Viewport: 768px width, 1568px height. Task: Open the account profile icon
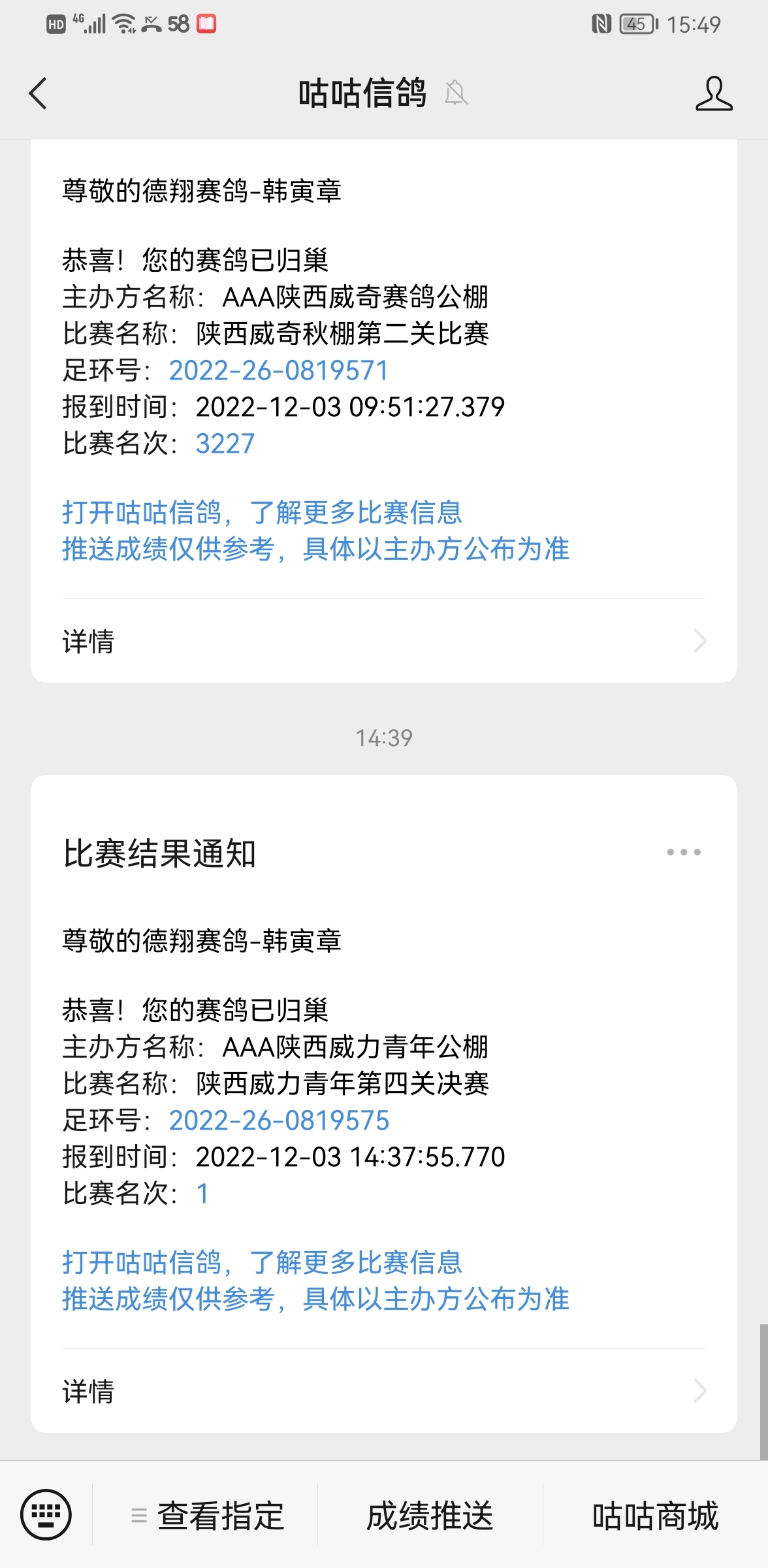tap(714, 93)
